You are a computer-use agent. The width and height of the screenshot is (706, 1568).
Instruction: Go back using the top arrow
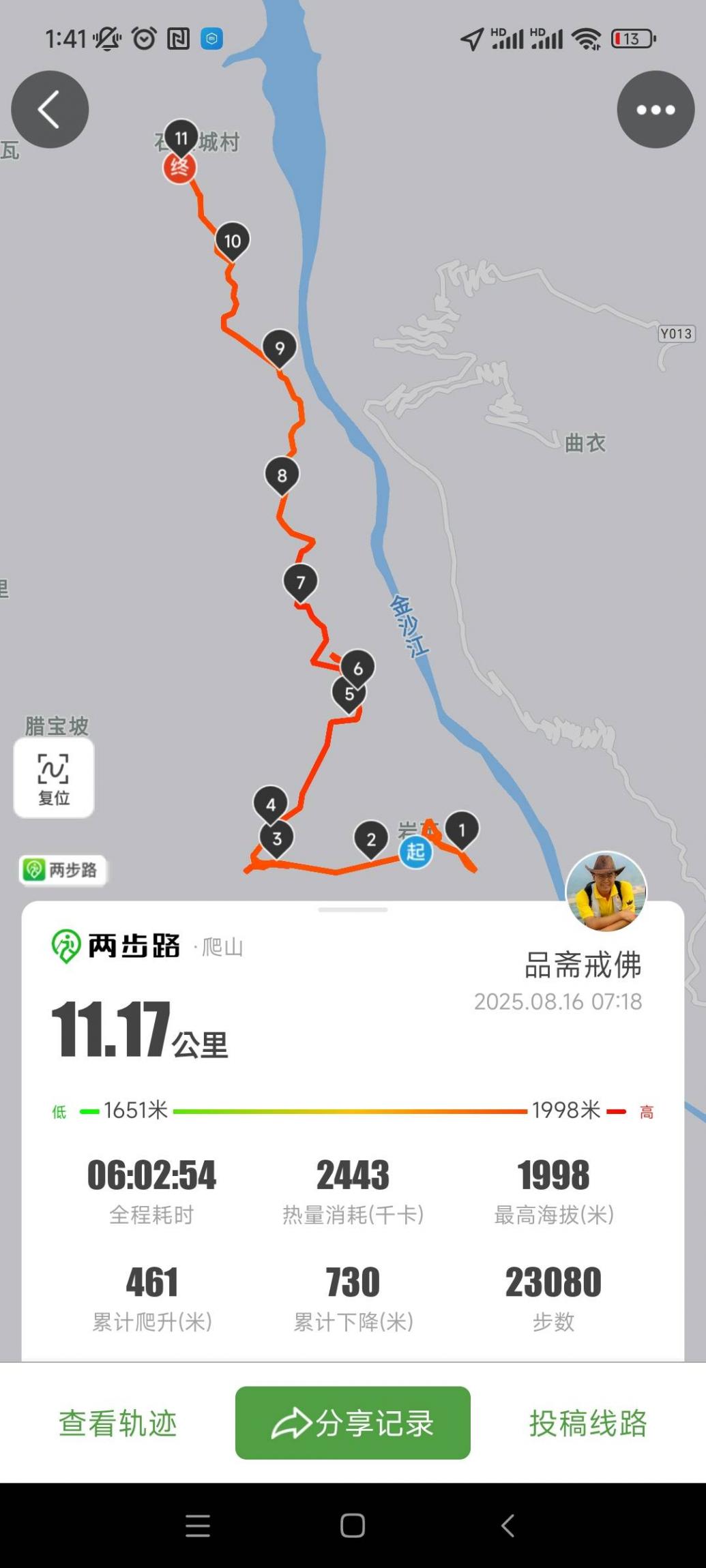tap(50, 110)
